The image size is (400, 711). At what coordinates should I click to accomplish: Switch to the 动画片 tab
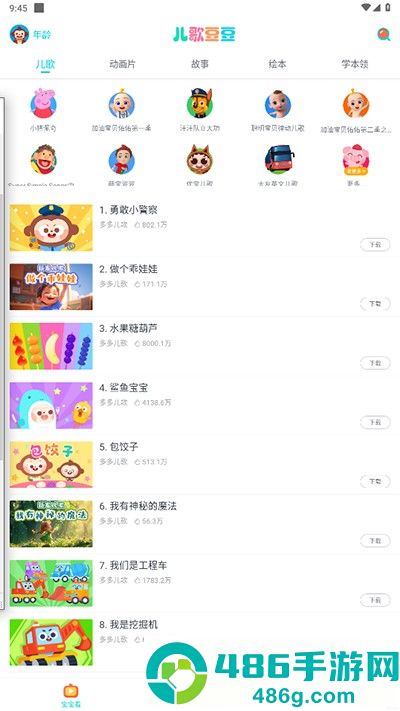tap(122, 64)
